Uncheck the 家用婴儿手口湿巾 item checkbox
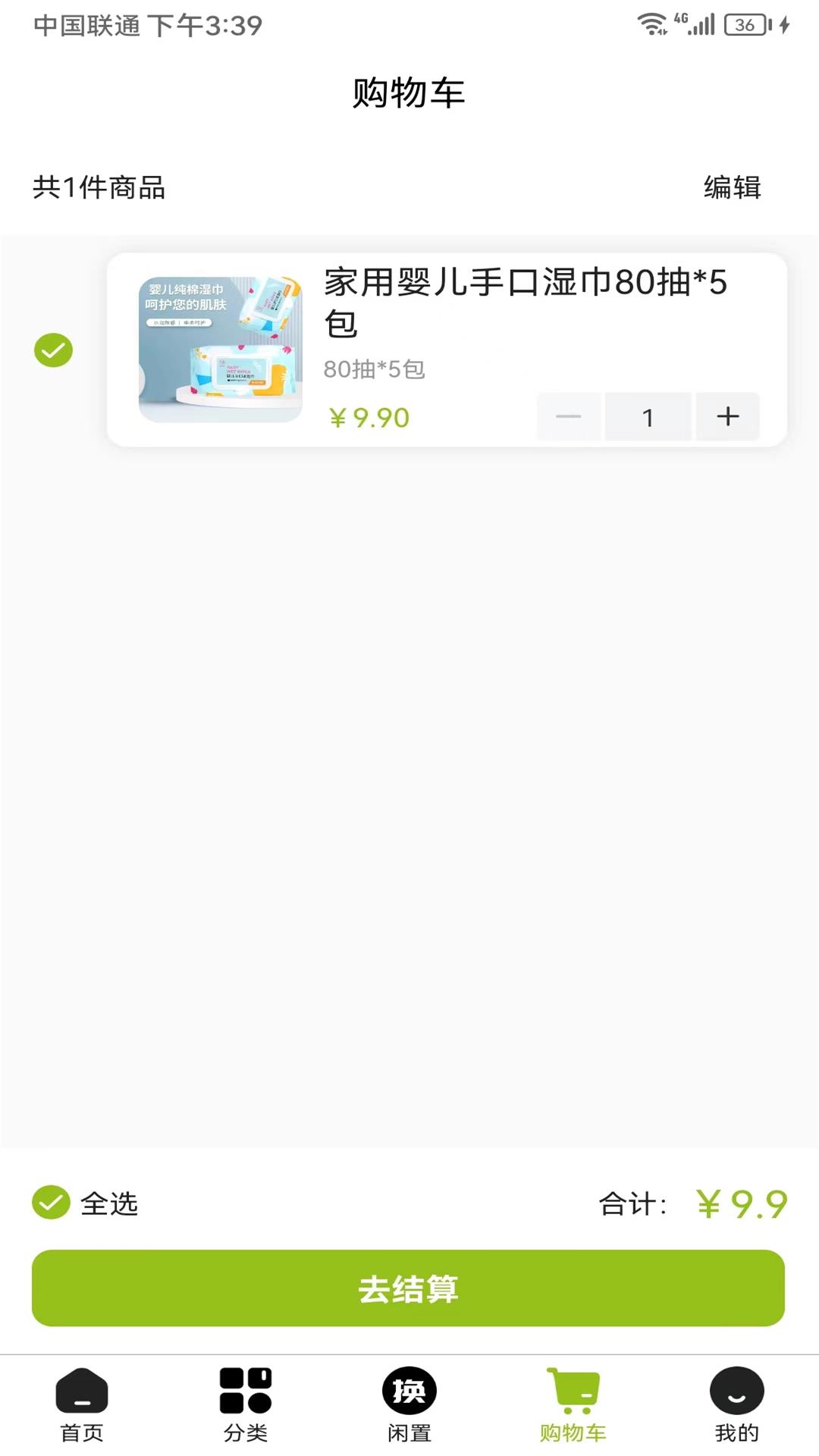The image size is (819, 1456). [53, 350]
